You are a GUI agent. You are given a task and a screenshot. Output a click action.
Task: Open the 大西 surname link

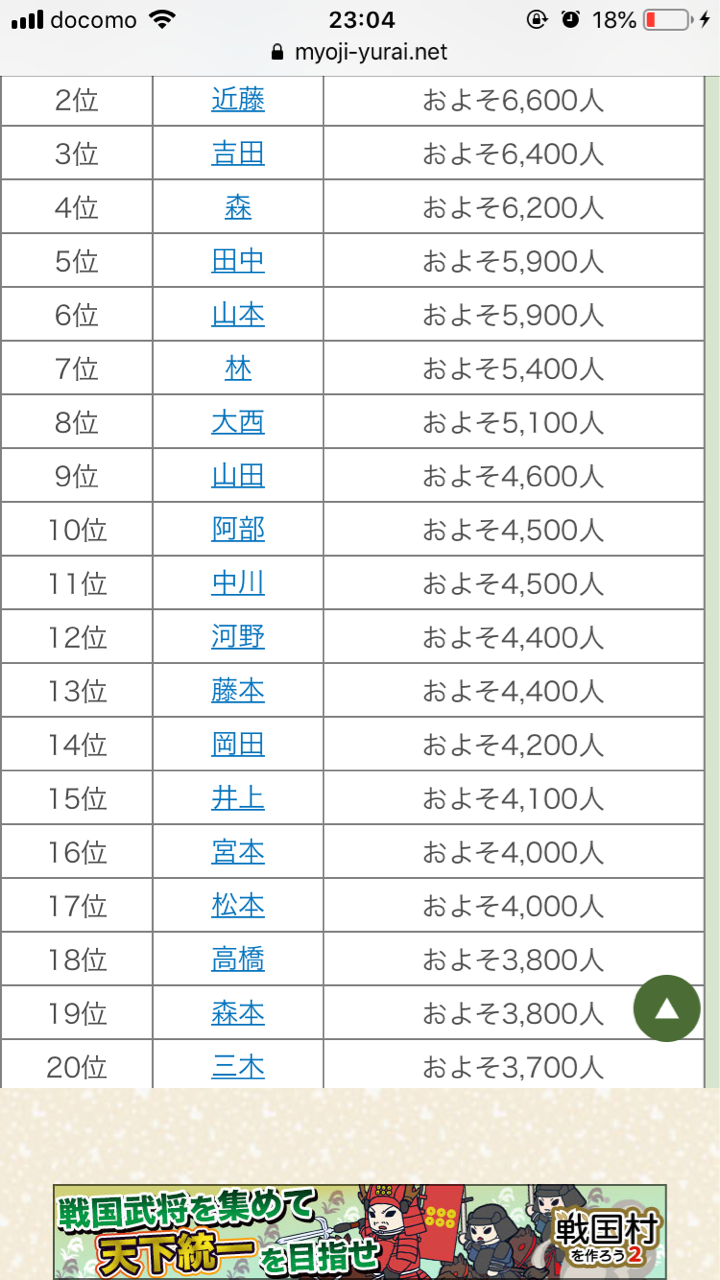pos(238,422)
